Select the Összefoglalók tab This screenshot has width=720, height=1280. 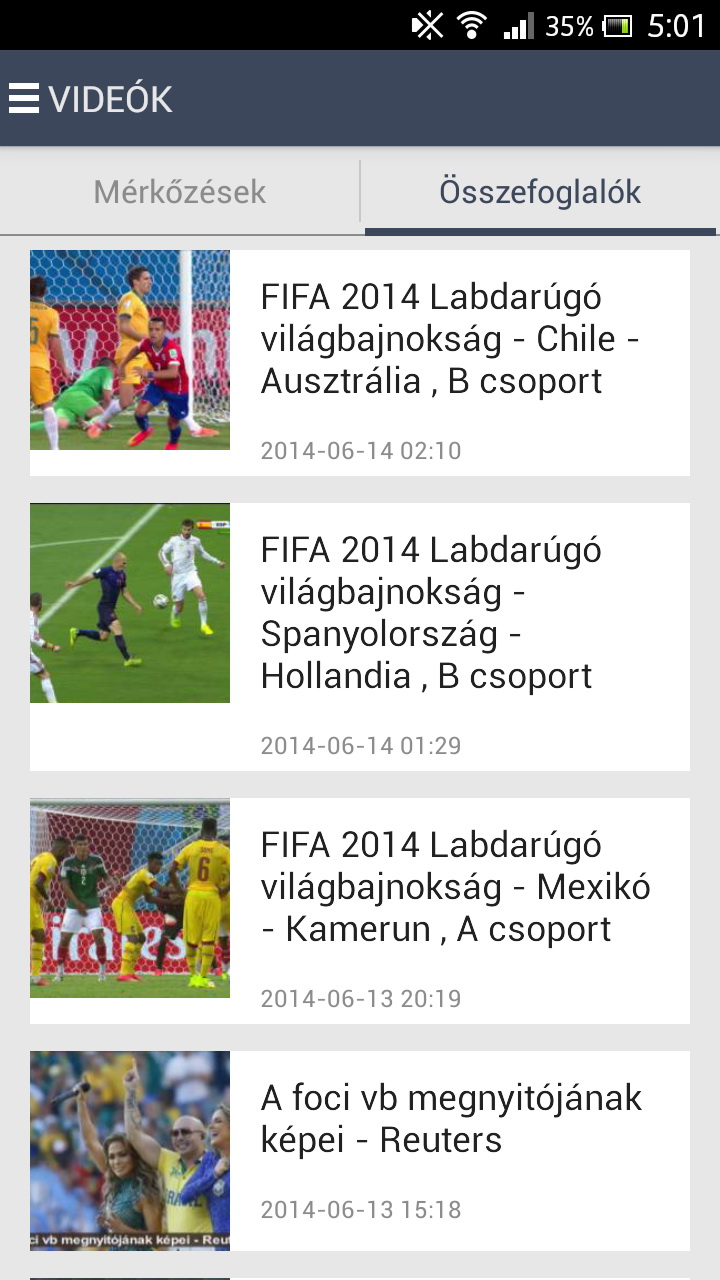click(540, 191)
